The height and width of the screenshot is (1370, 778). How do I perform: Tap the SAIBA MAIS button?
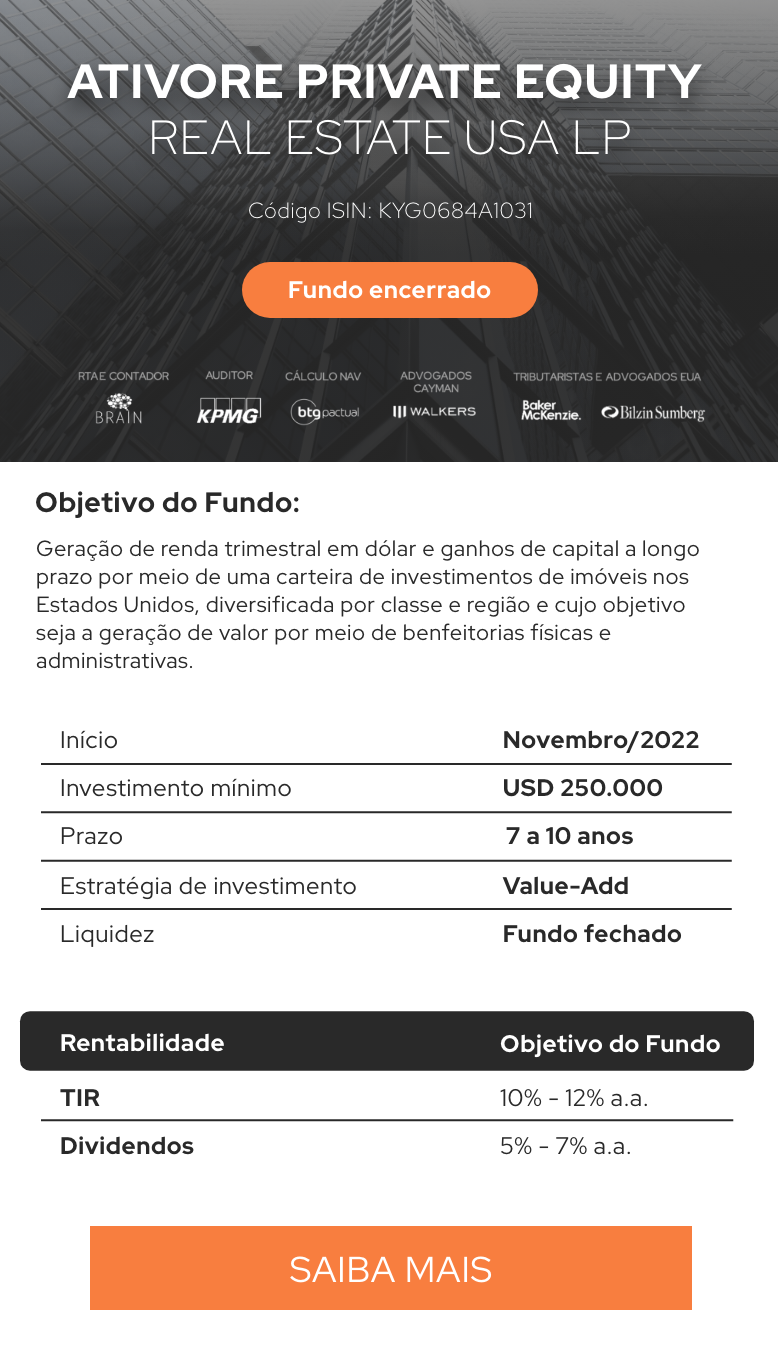click(390, 1268)
